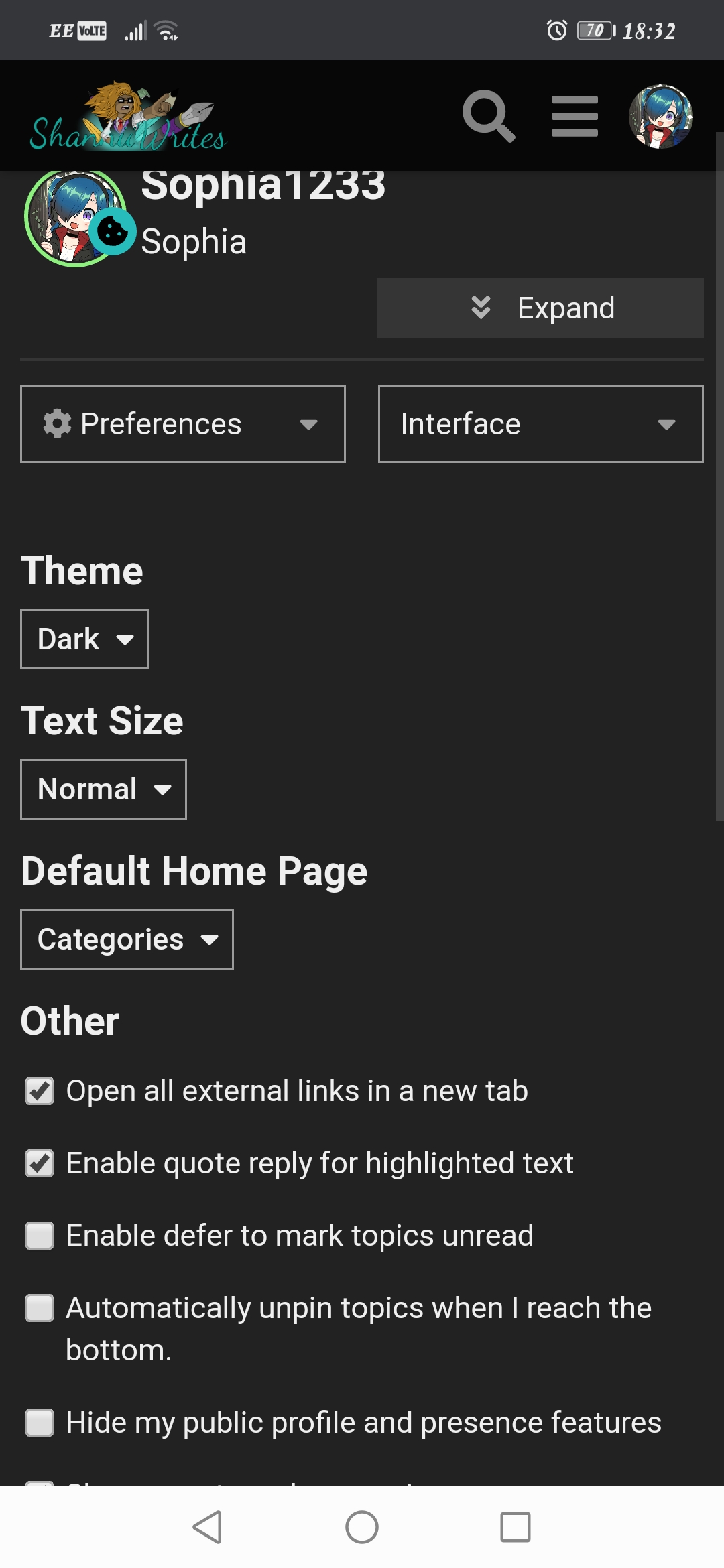Go to the ShannaWrites site logo
This screenshot has width=724, height=1568.
[x=128, y=117]
